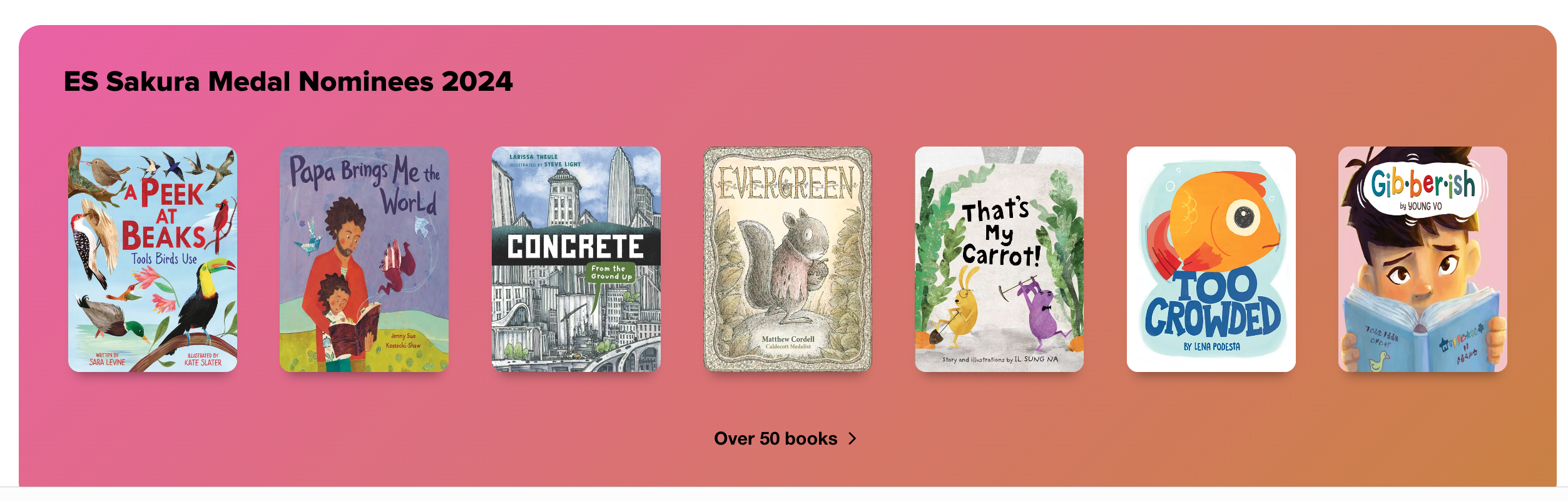The width and height of the screenshot is (1568, 501).
Task: Select the Concrete book cover
Action: [x=576, y=259]
